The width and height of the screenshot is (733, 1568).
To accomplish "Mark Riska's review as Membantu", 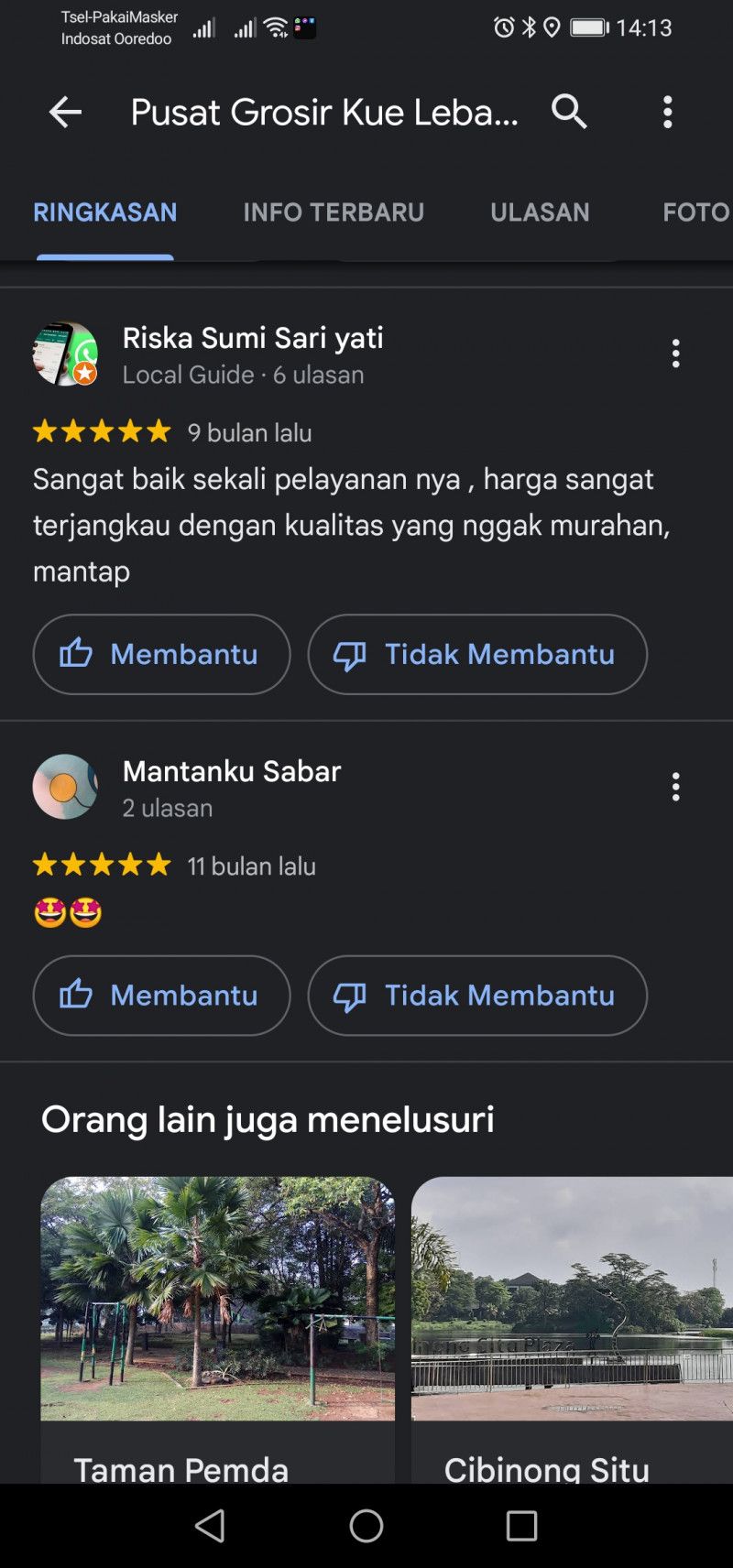I will (x=161, y=654).
